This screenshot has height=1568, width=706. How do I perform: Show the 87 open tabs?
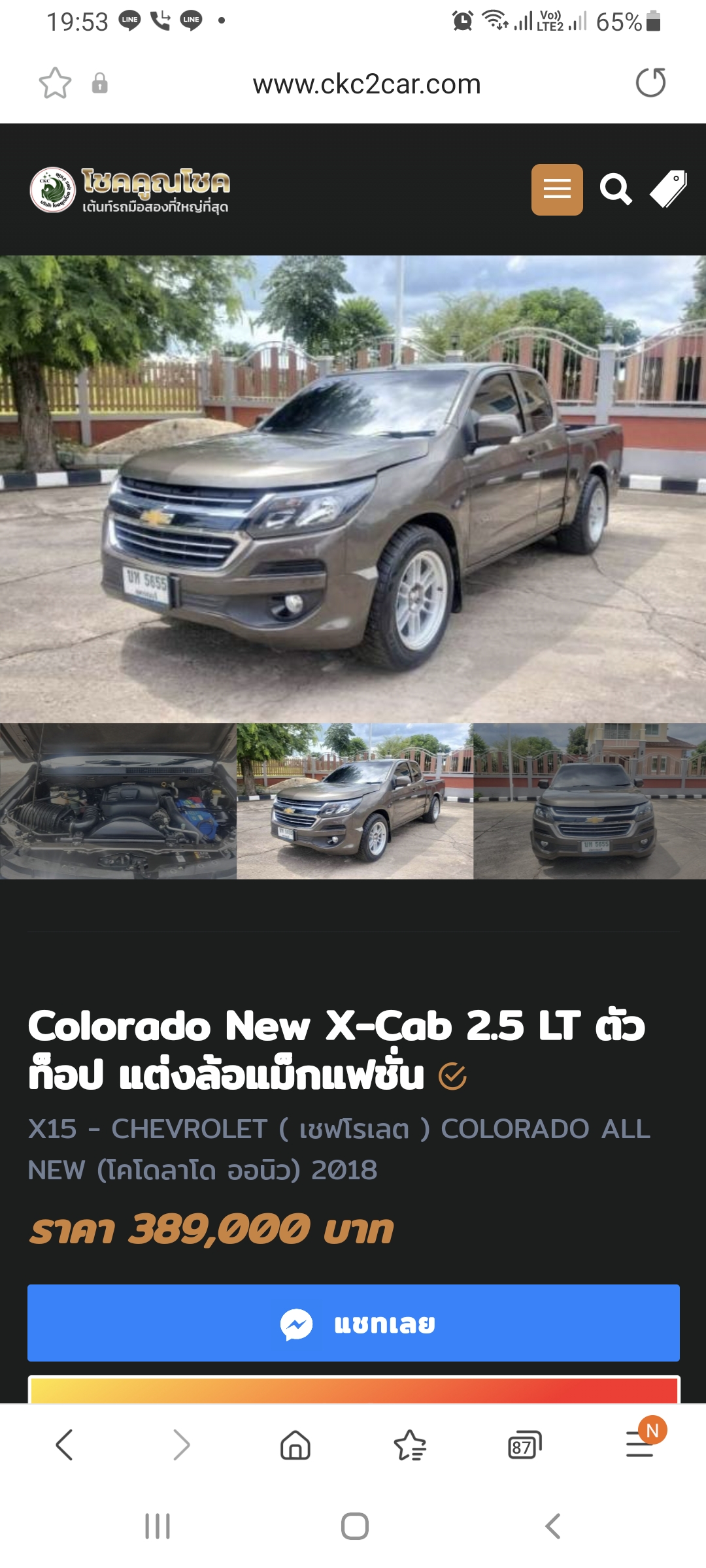click(524, 1445)
